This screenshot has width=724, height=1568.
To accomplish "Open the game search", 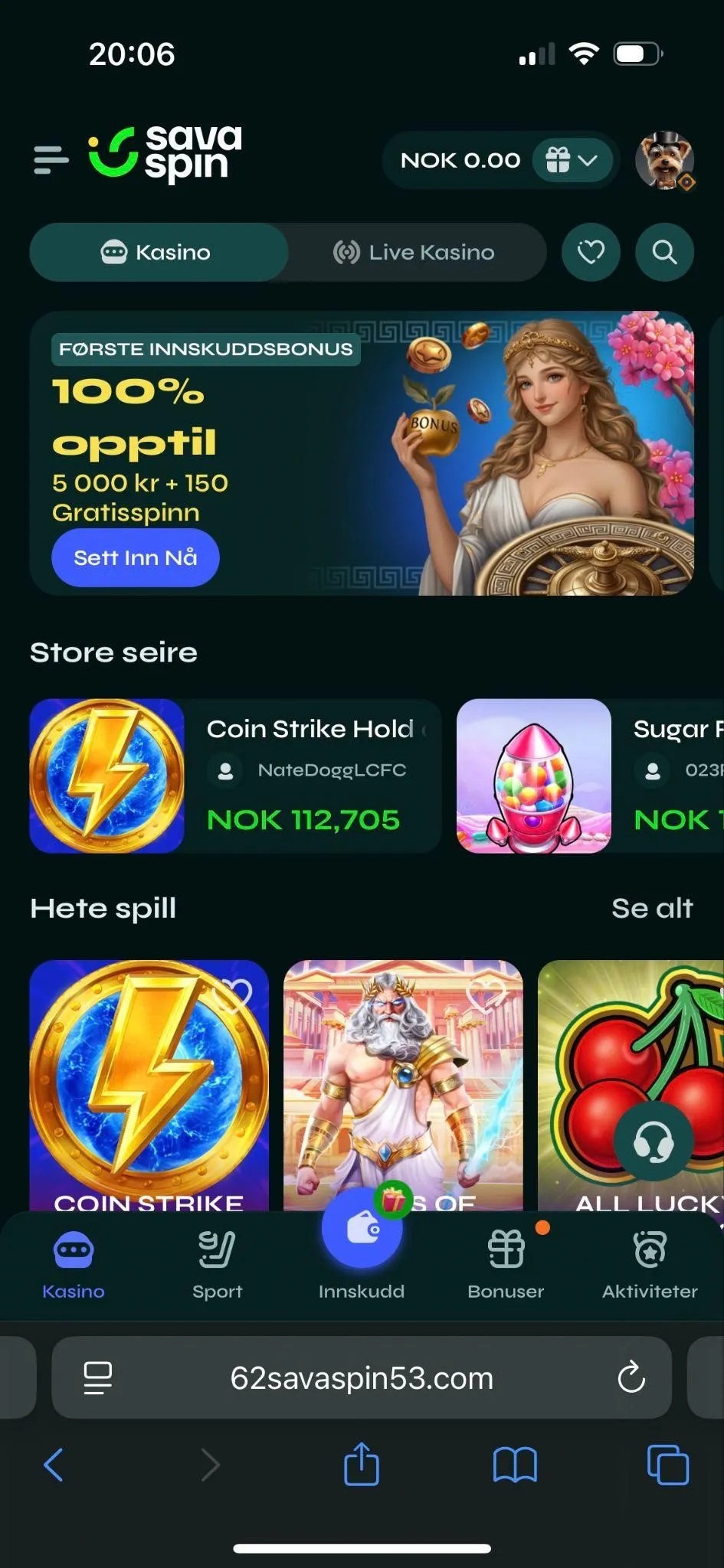I will 664,252.
